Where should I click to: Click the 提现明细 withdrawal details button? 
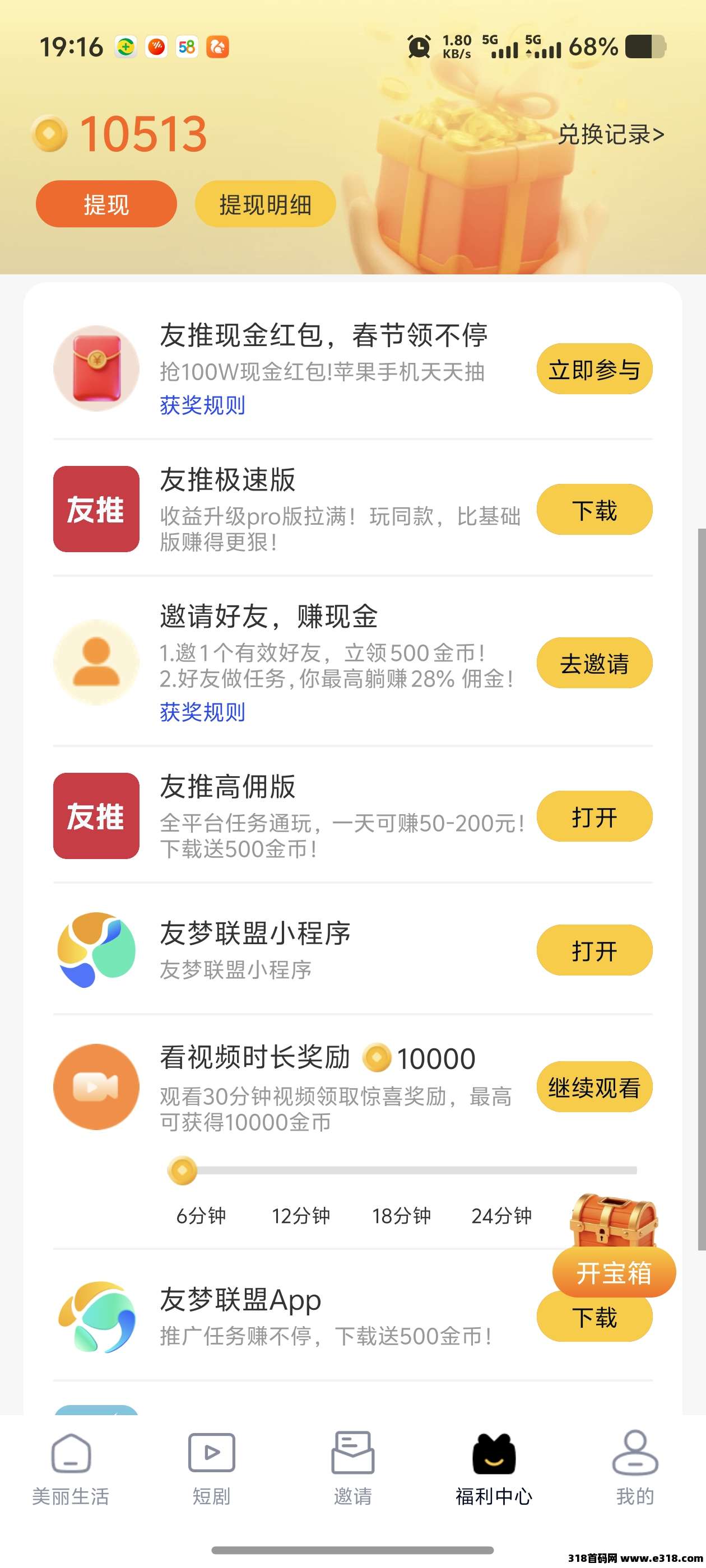click(x=266, y=204)
